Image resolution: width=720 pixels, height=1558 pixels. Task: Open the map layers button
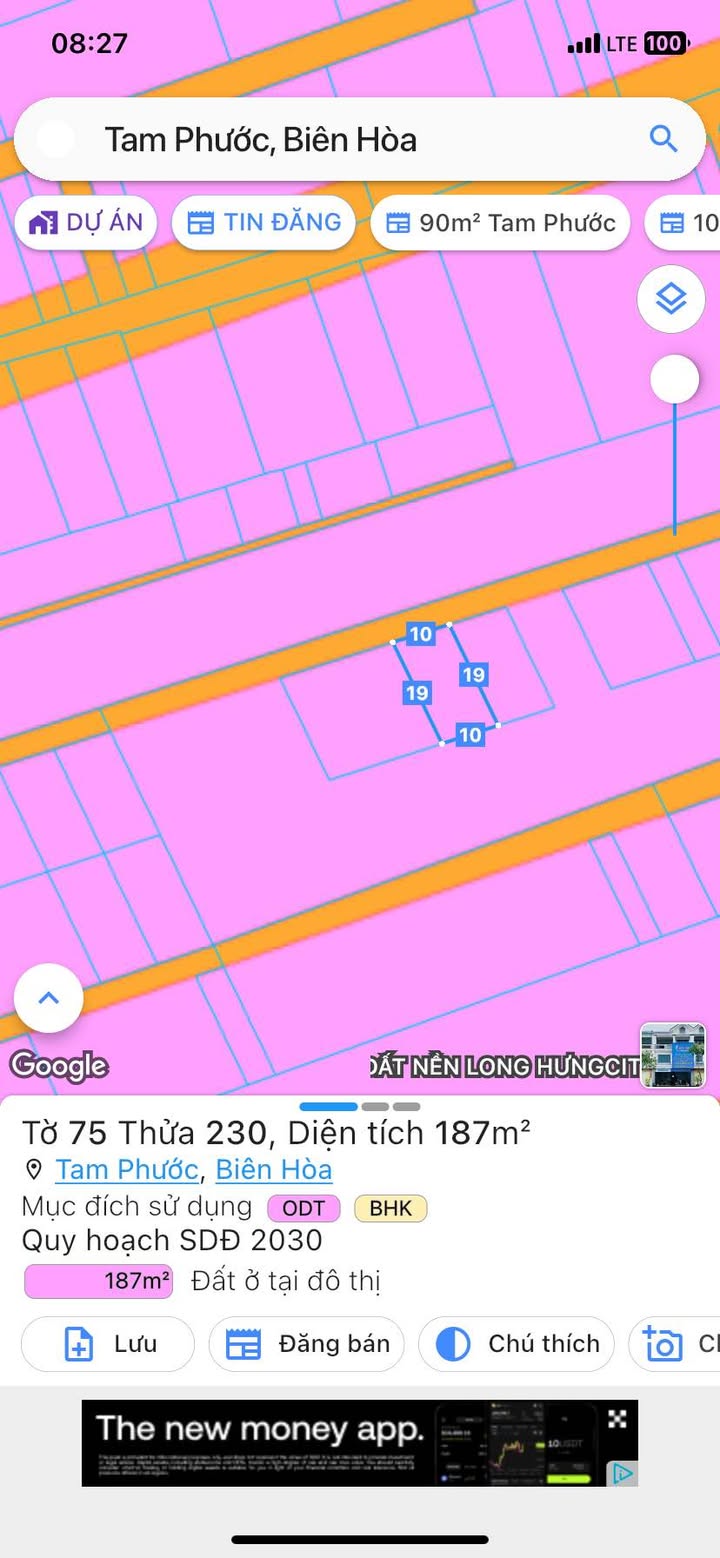click(670, 298)
